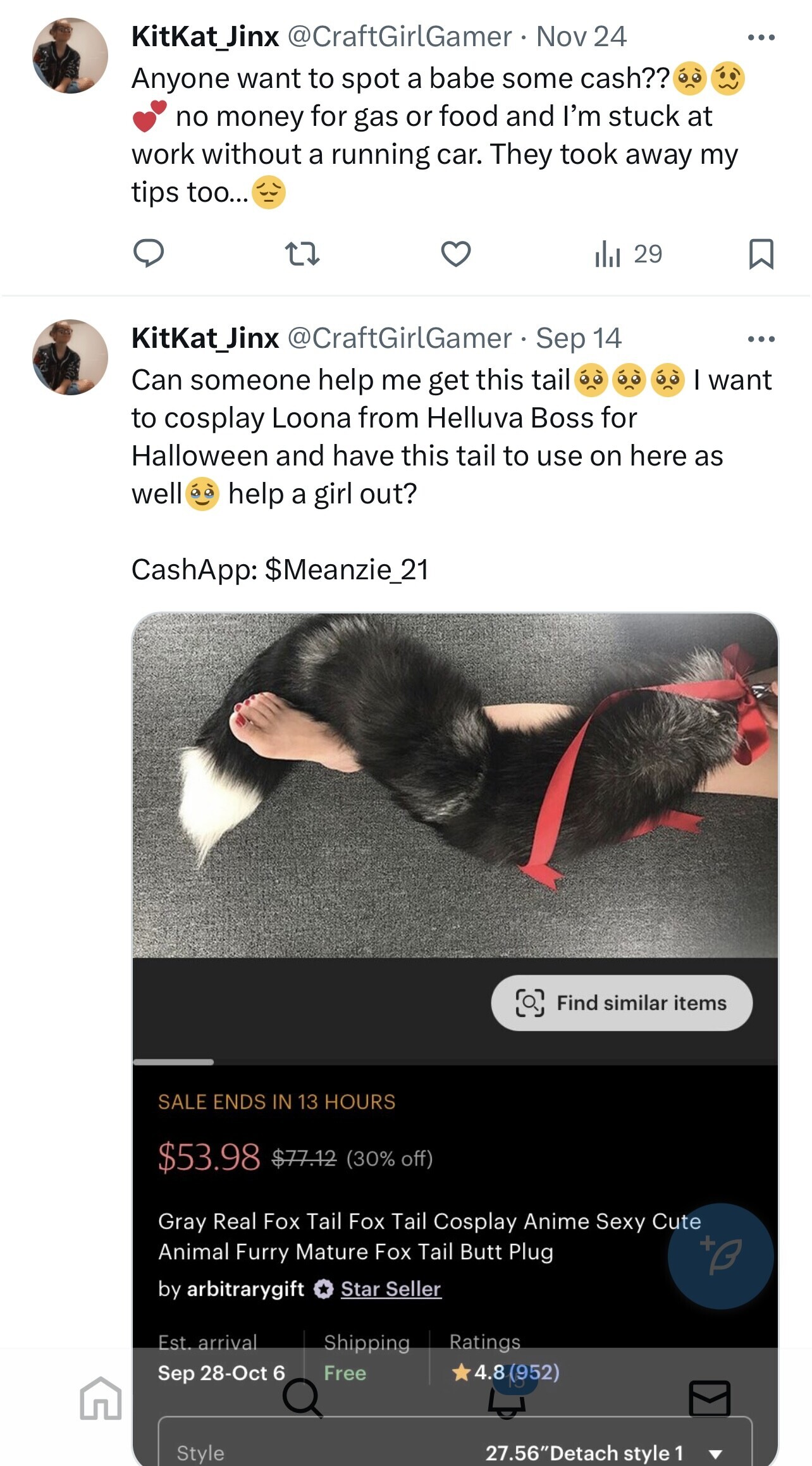The height and width of the screenshot is (1466, 812).
Task: Go to the Home tab
Action: coord(101,1398)
